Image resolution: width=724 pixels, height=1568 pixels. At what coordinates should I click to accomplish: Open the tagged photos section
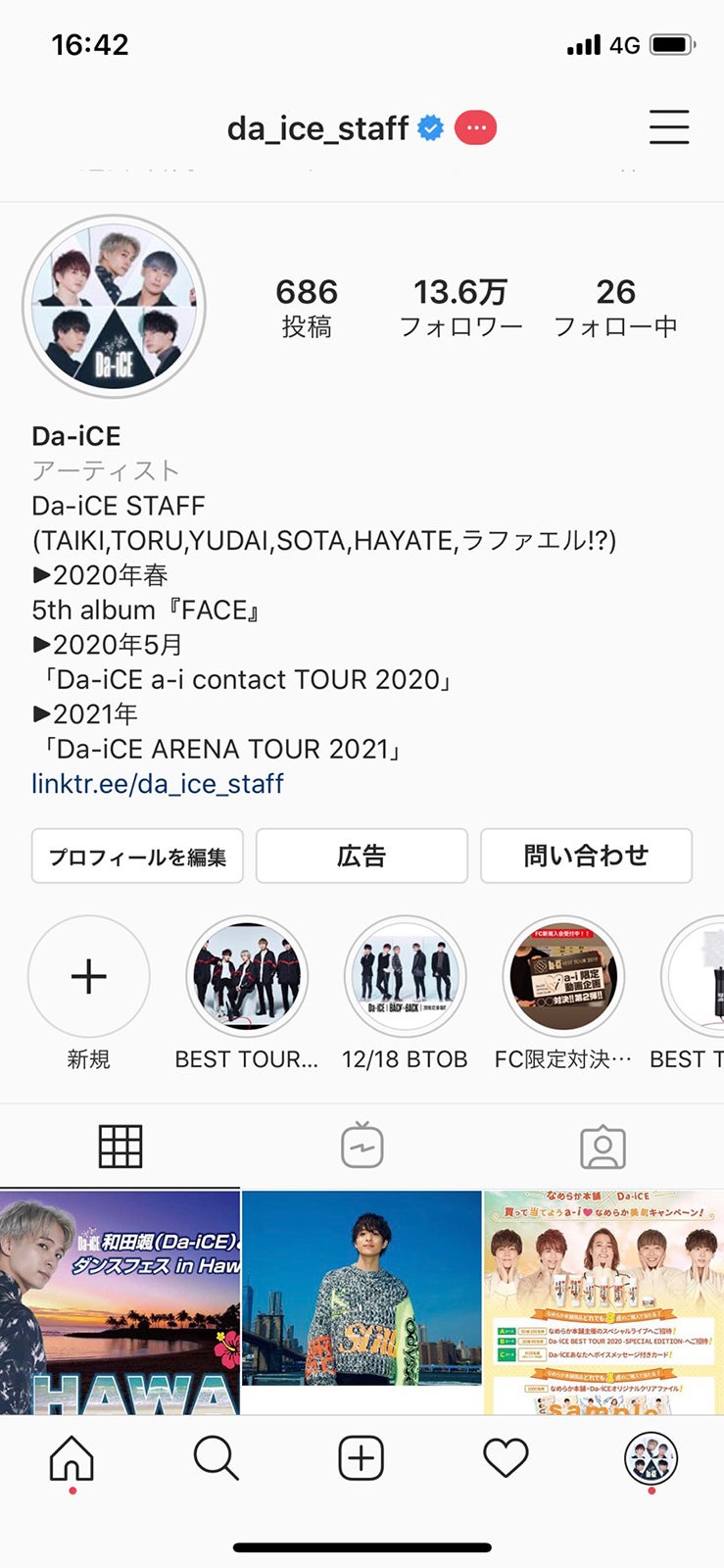click(603, 1145)
